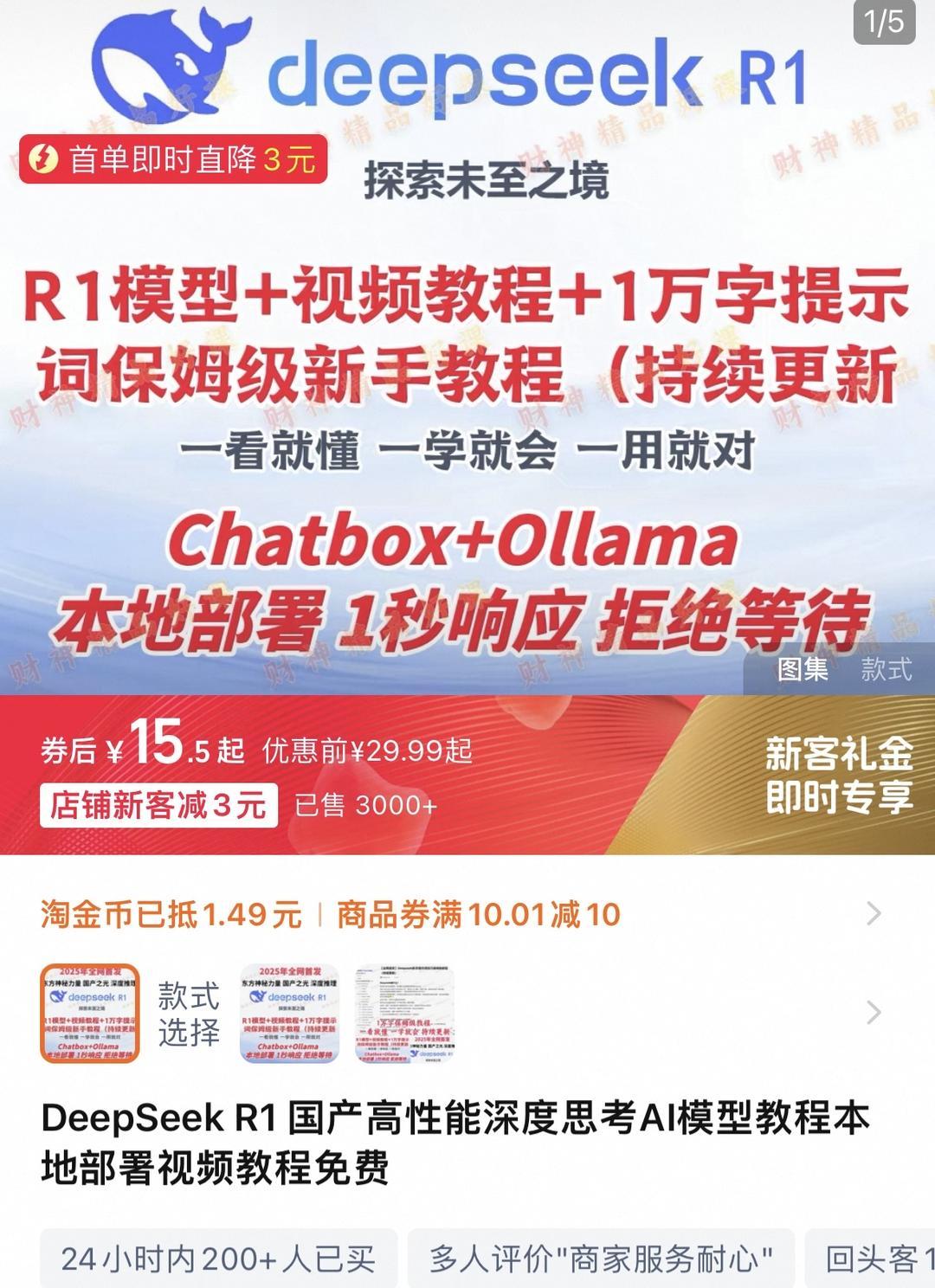Open the main product image
This screenshot has height=1288, width=935.
click(467, 390)
